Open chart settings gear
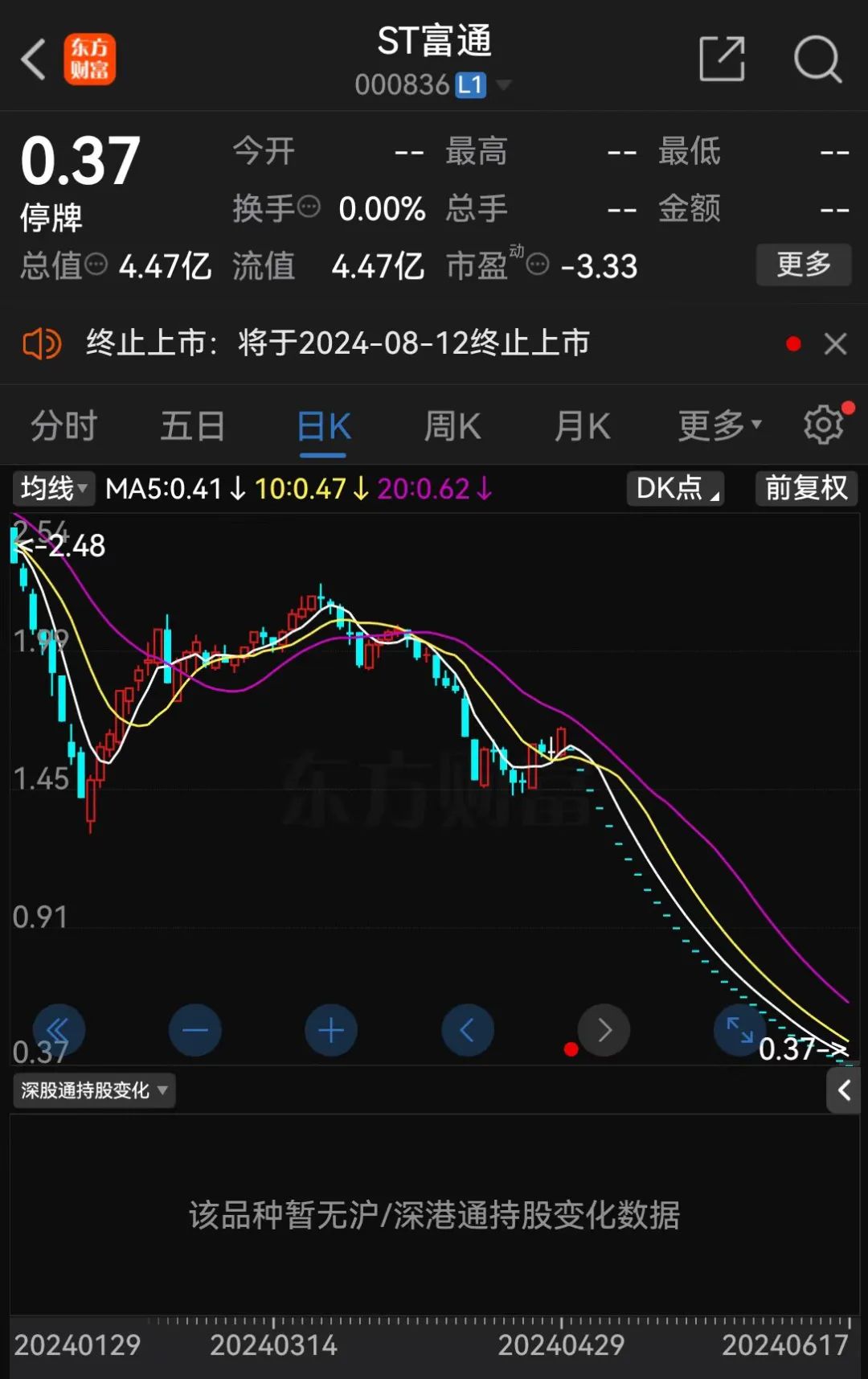 click(x=824, y=425)
